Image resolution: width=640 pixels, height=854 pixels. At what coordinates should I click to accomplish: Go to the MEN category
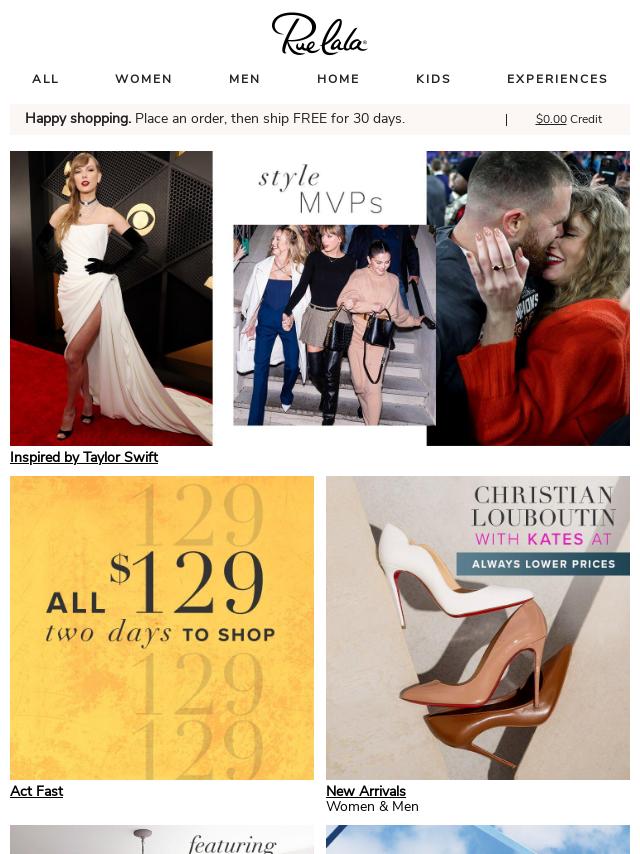coord(244,79)
